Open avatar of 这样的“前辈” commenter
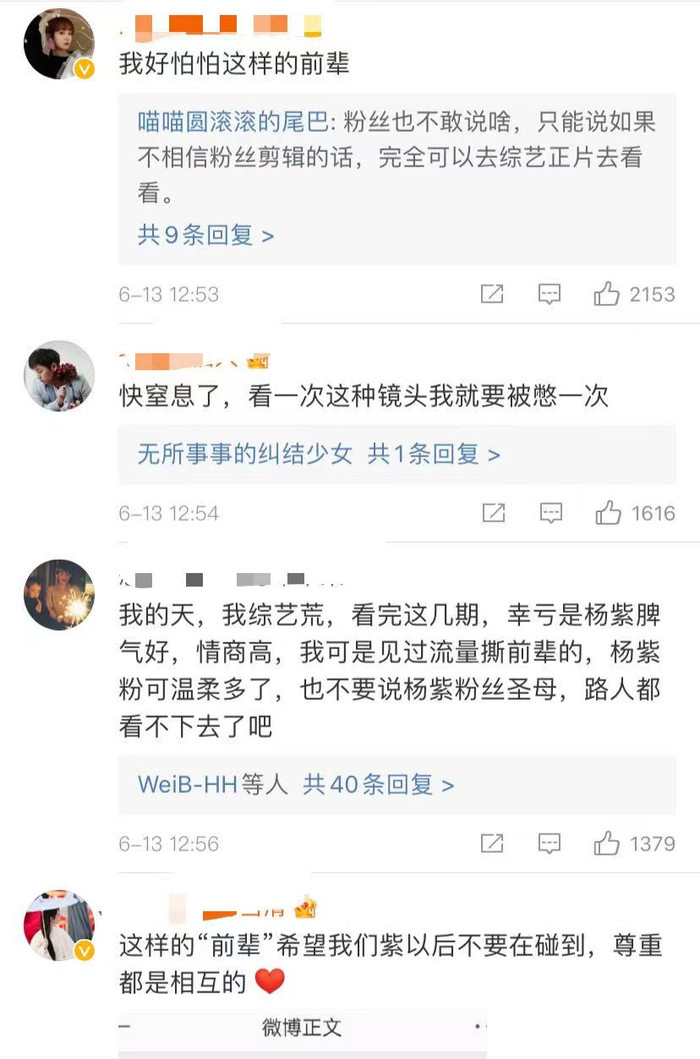 58,925
